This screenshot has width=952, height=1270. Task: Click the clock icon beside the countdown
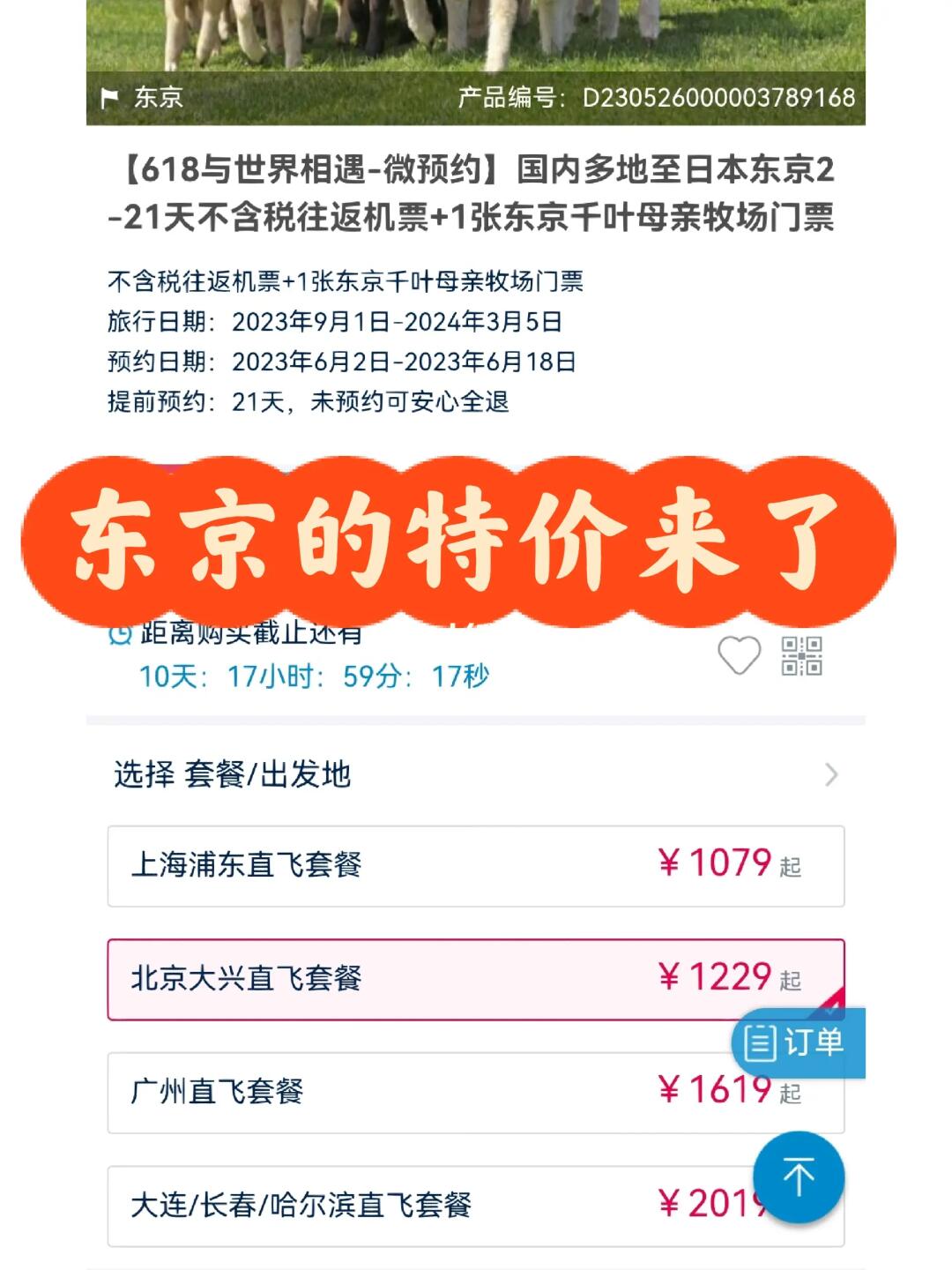tap(120, 631)
